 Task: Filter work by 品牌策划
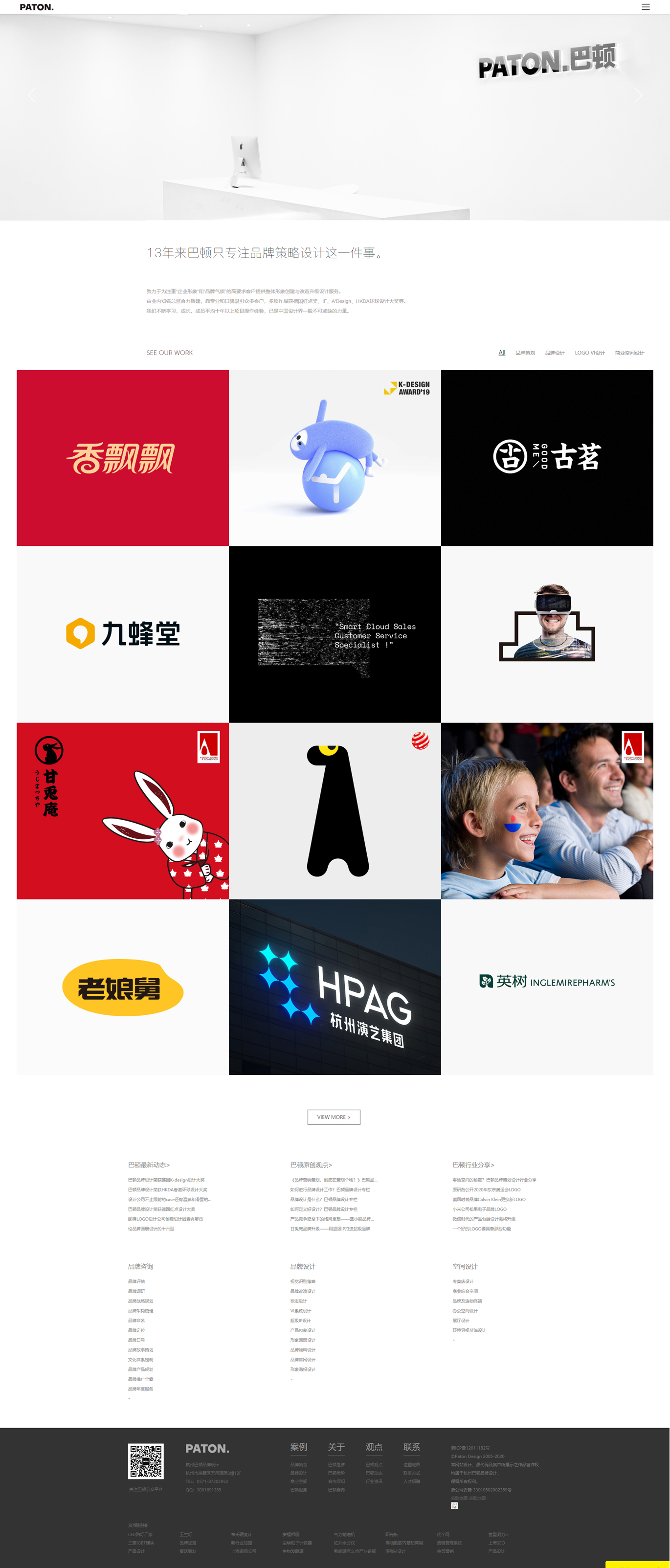click(x=525, y=353)
